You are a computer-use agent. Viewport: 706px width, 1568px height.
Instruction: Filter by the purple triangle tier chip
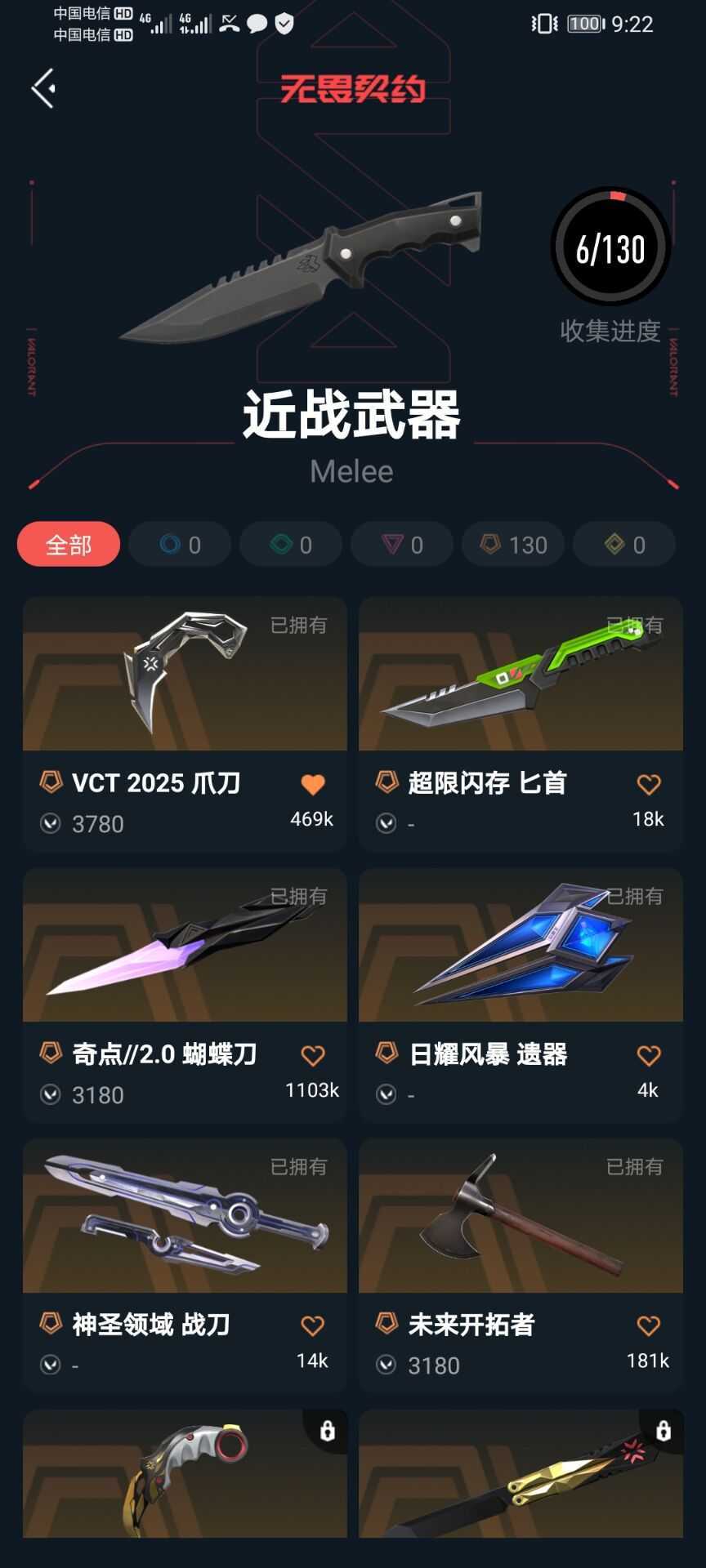(x=402, y=544)
